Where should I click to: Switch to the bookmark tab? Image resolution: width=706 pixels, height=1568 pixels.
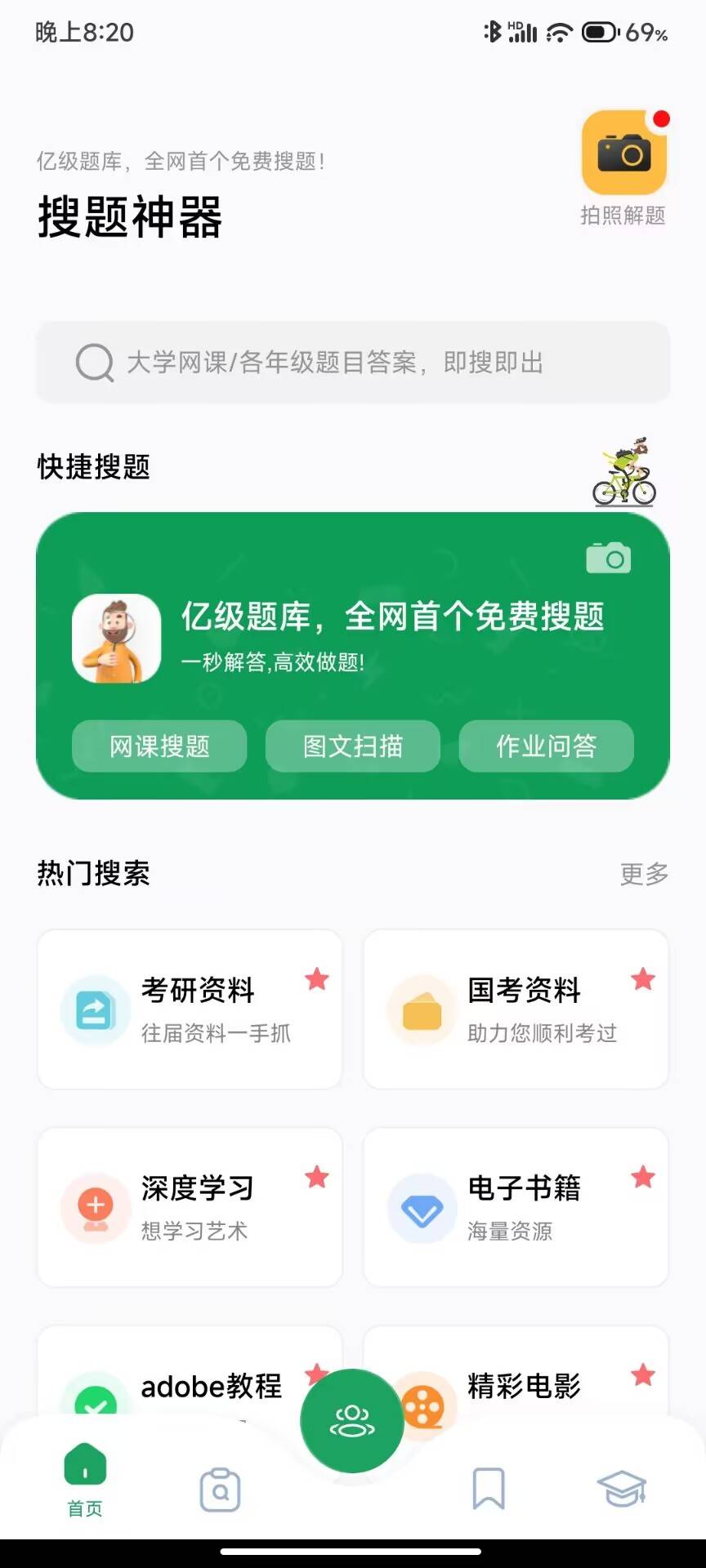[488, 1488]
